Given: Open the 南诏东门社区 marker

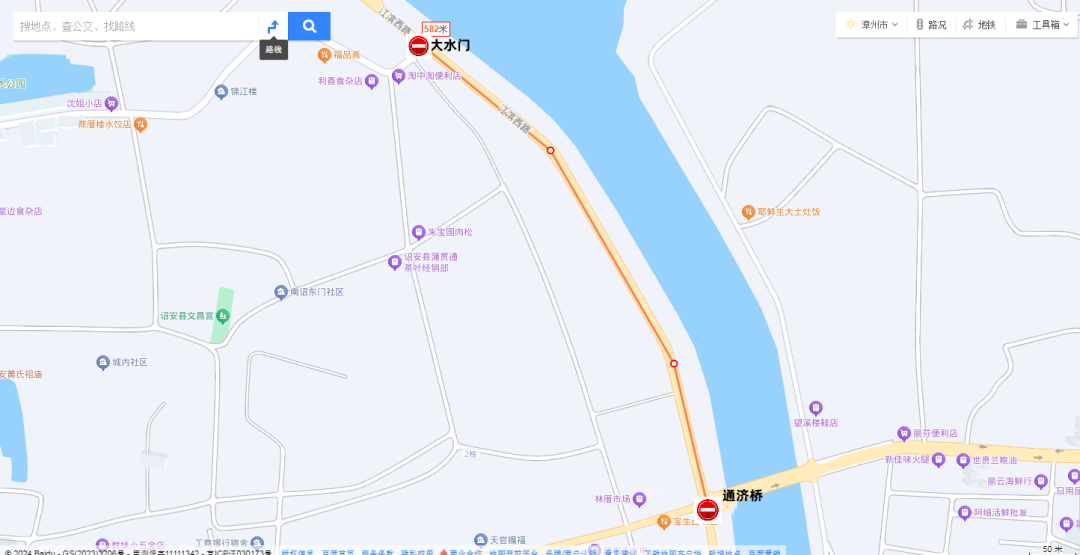Looking at the screenshot, I should [281, 292].
